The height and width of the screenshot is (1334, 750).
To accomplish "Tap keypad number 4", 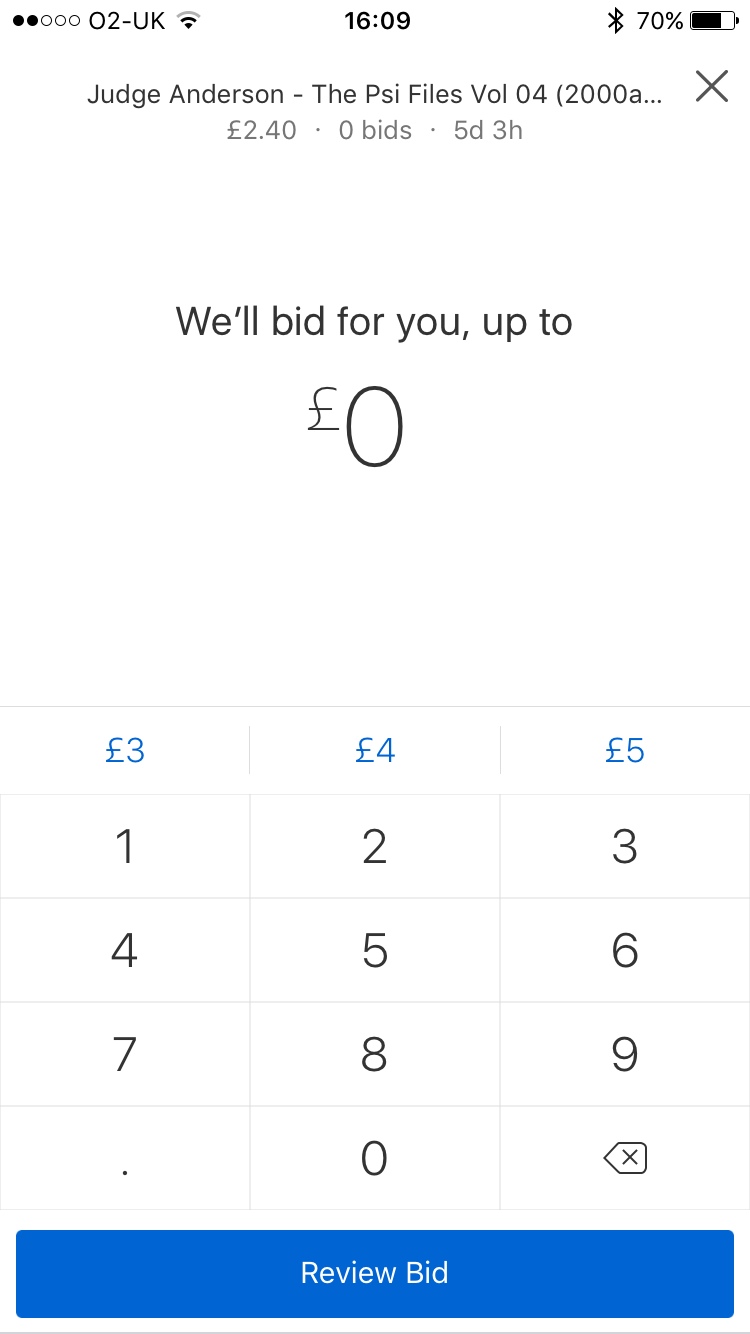I will click(125, 951).
